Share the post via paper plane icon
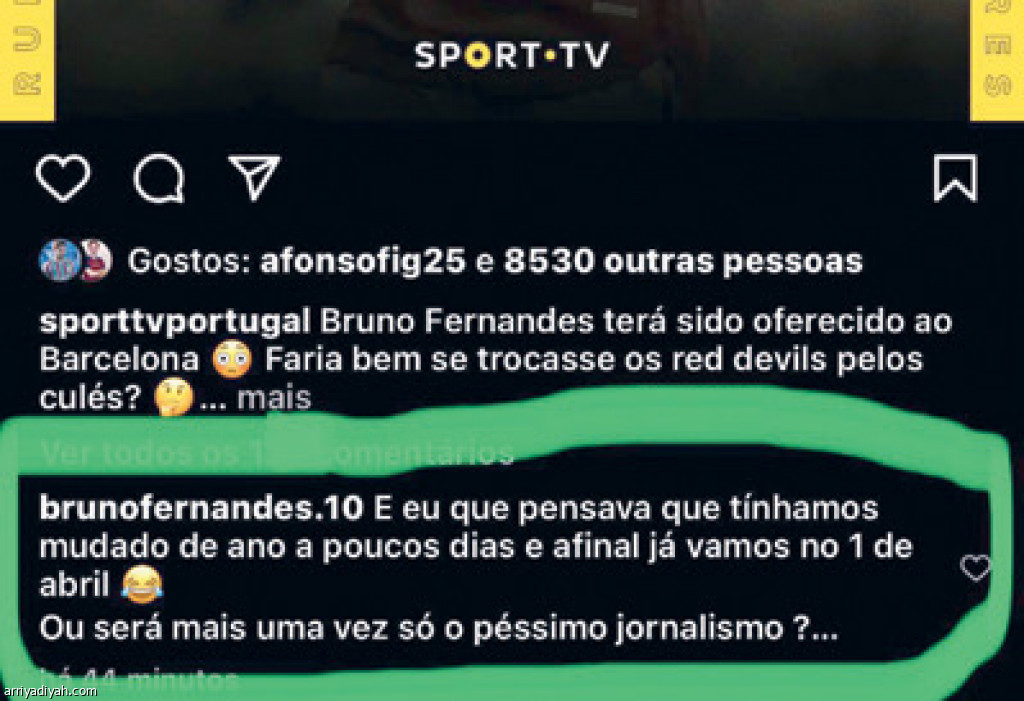The width and height of the screenshot is (1024, 701). [x=253, y=178]
